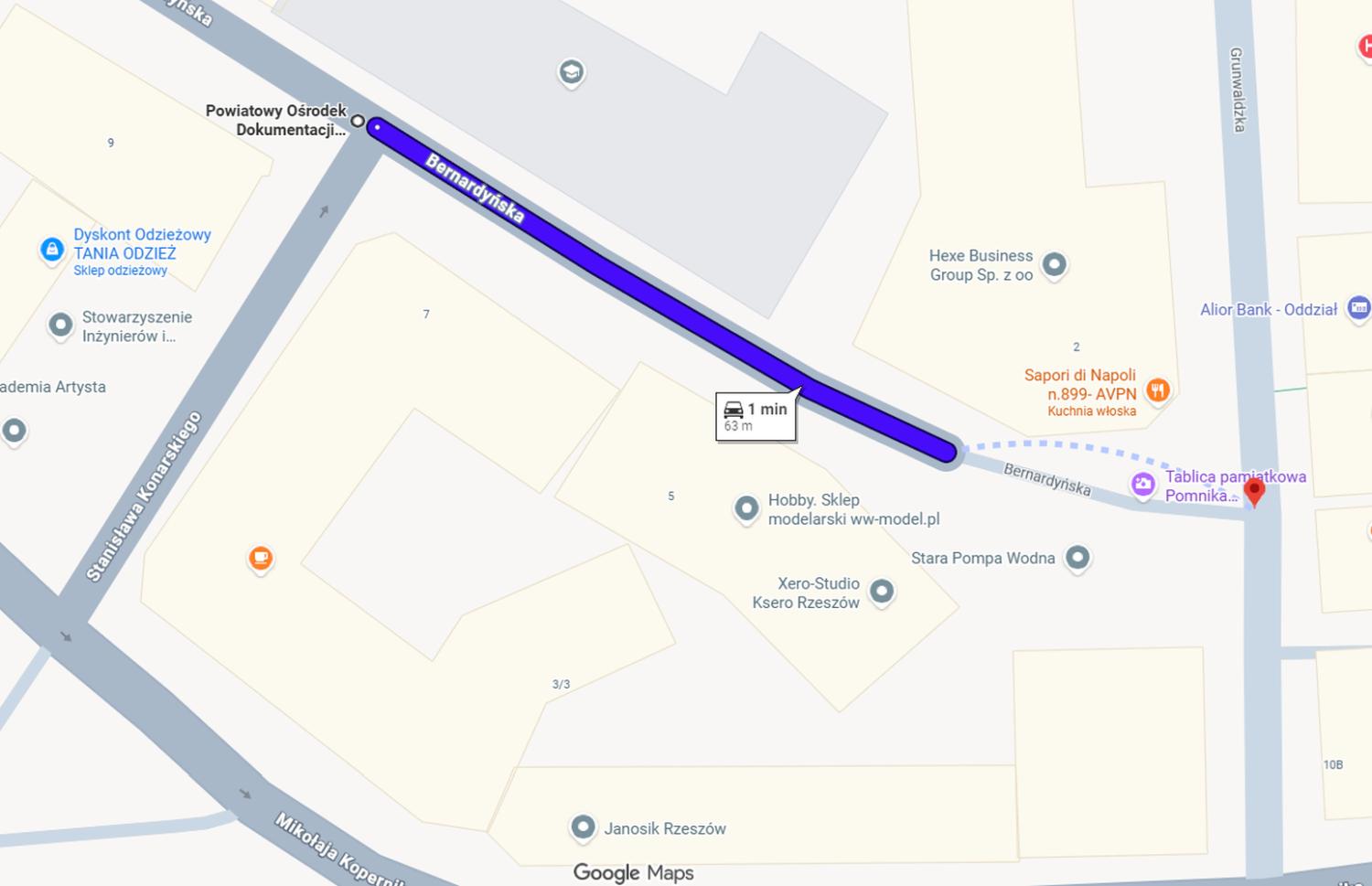1372x886 pixels.
Task: Open the orange cafe marker
Action: [x=261, y=558]
